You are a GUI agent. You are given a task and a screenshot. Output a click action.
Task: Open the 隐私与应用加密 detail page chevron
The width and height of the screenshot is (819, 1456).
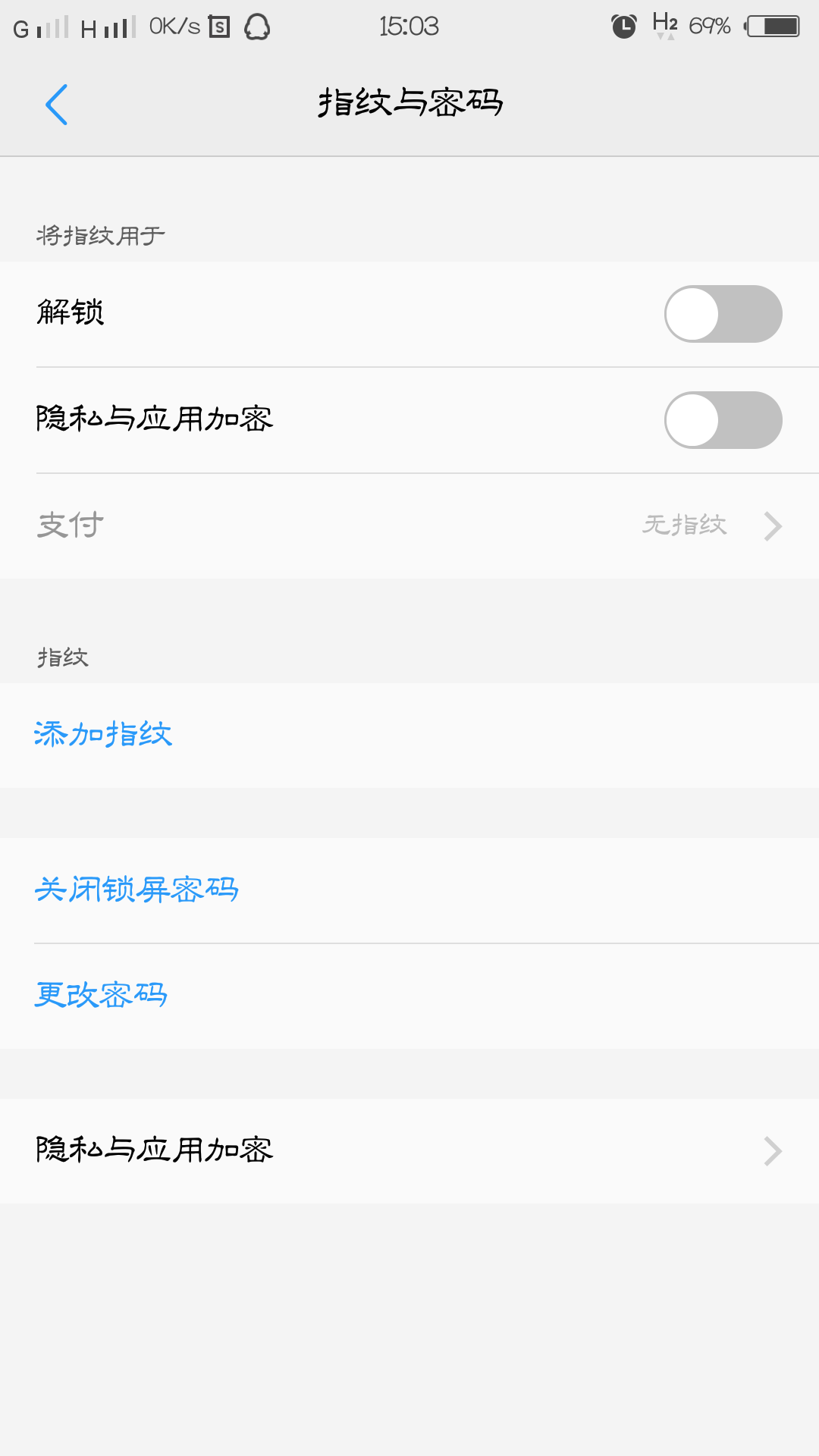pos(772,1150)
